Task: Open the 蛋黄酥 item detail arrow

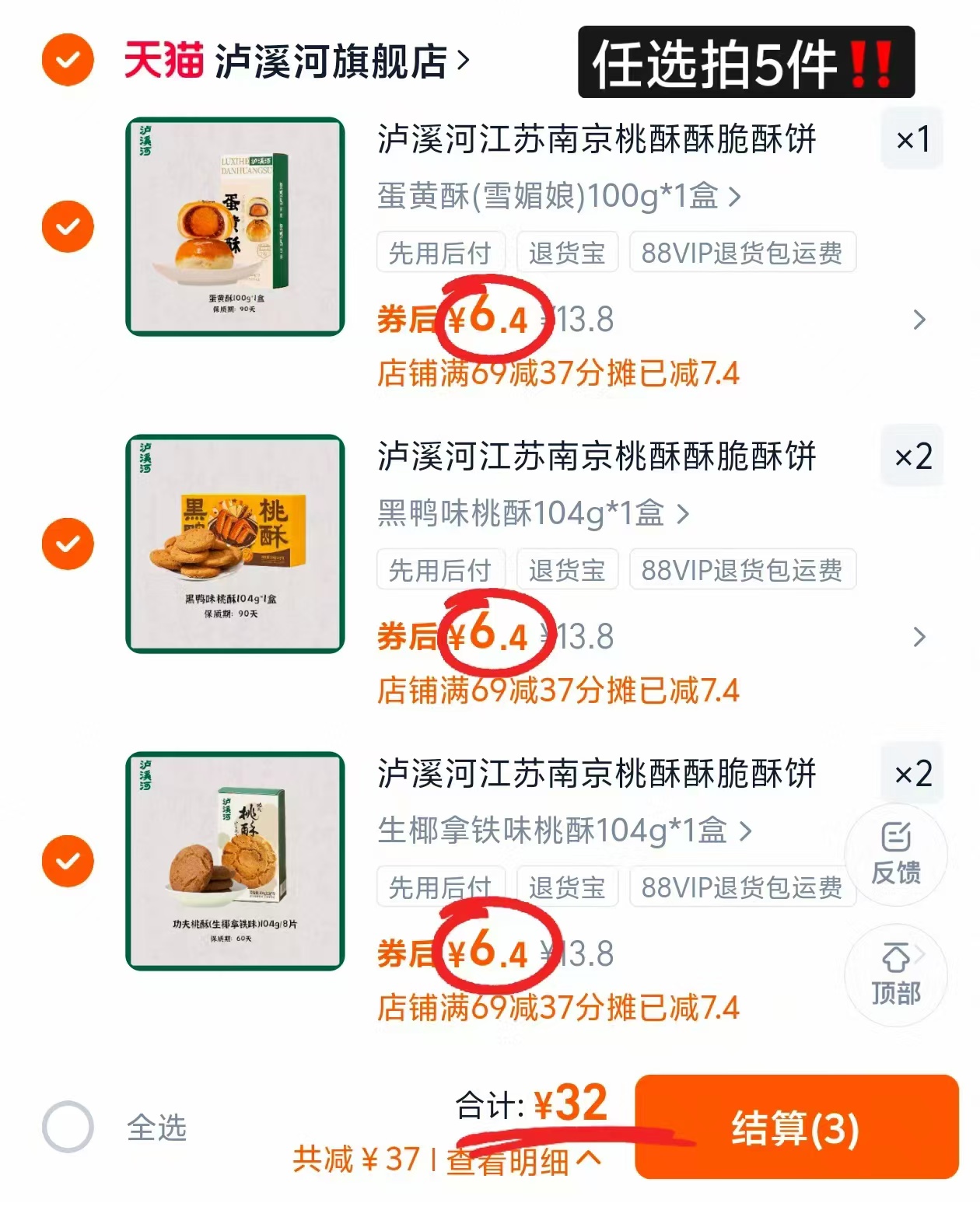Action: tap(921, 319)
